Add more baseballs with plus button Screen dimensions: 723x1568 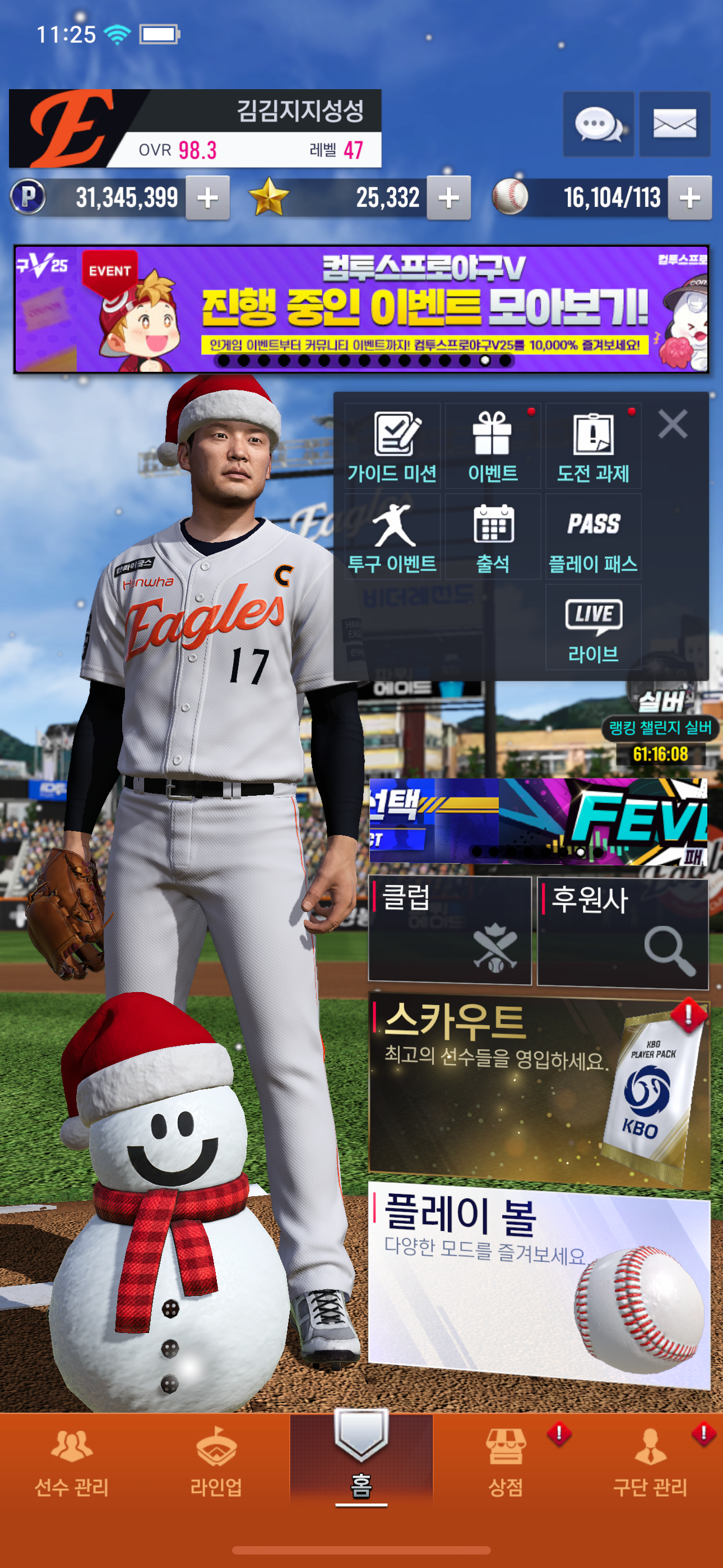click(x=689, y=197)
